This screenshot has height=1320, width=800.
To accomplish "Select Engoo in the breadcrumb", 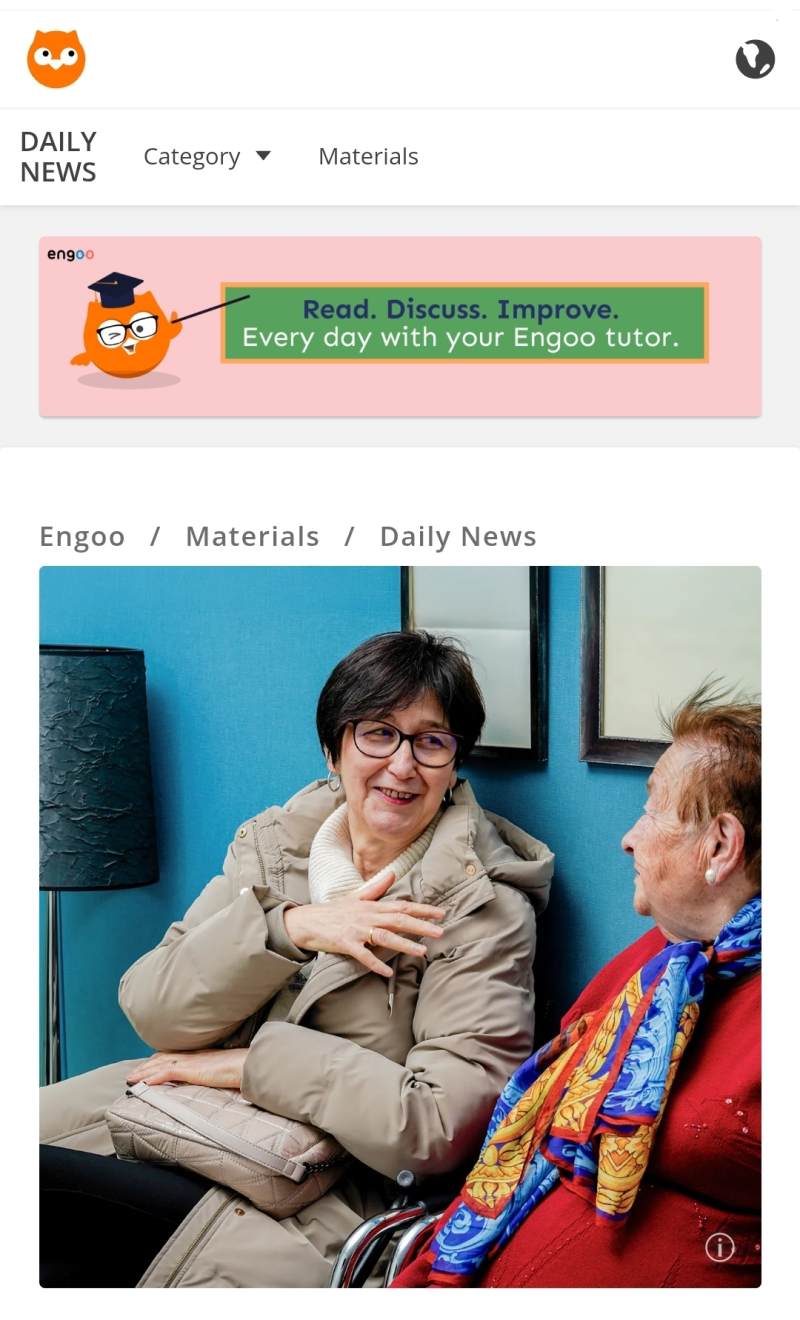I will (x=82, y=537).
